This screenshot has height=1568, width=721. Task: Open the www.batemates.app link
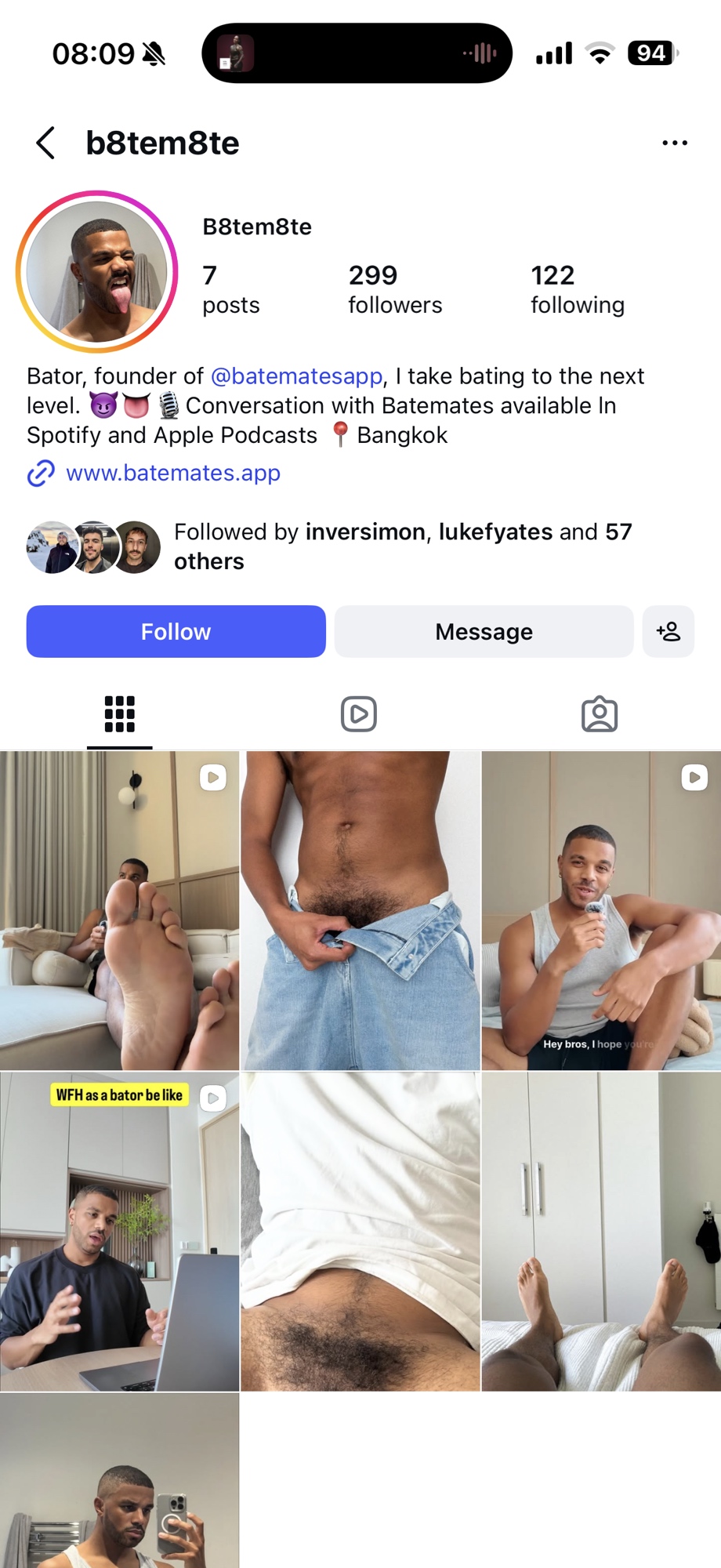click(x=172, y=474)
